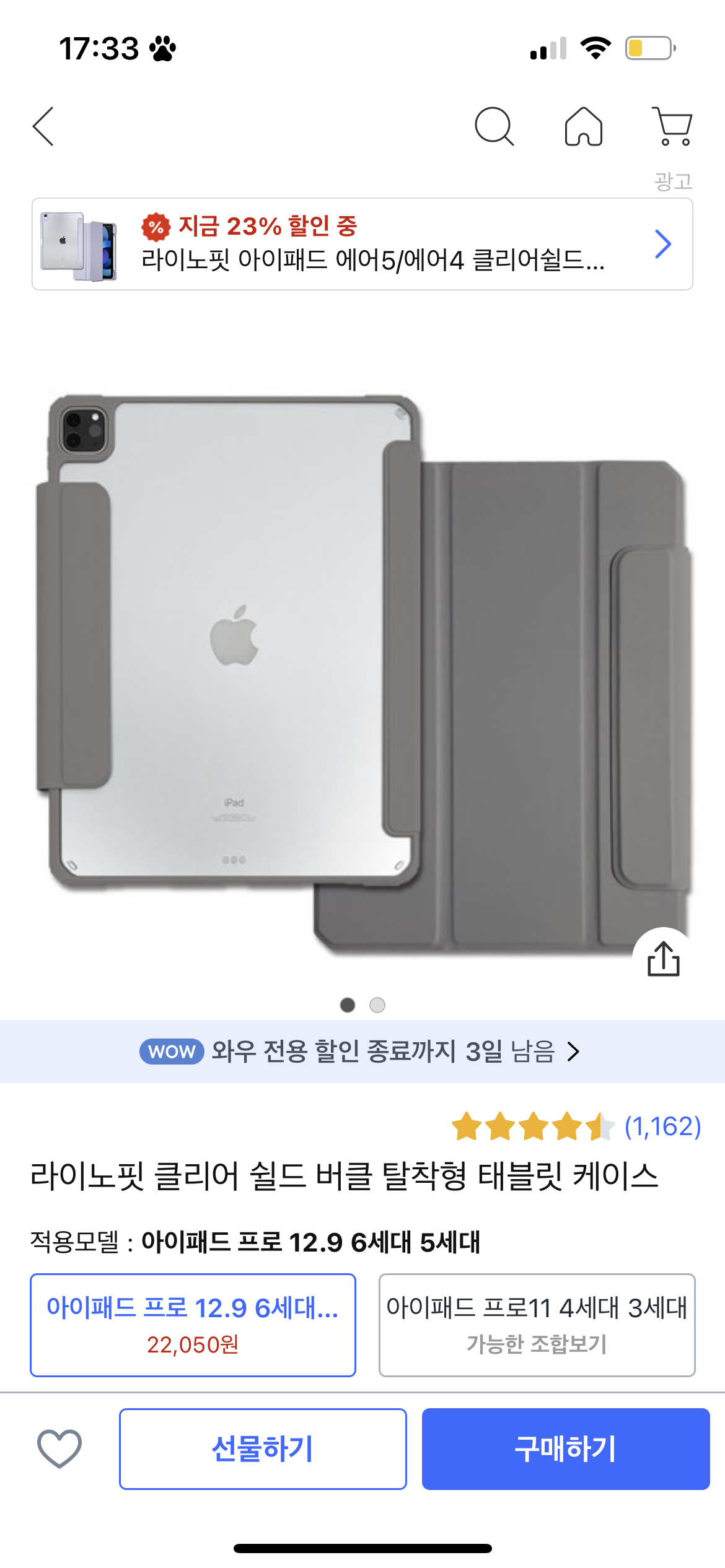View the 1,162 customer reviews
The height and width of the screenshot is (1568, 725).
pos(662,1126)
